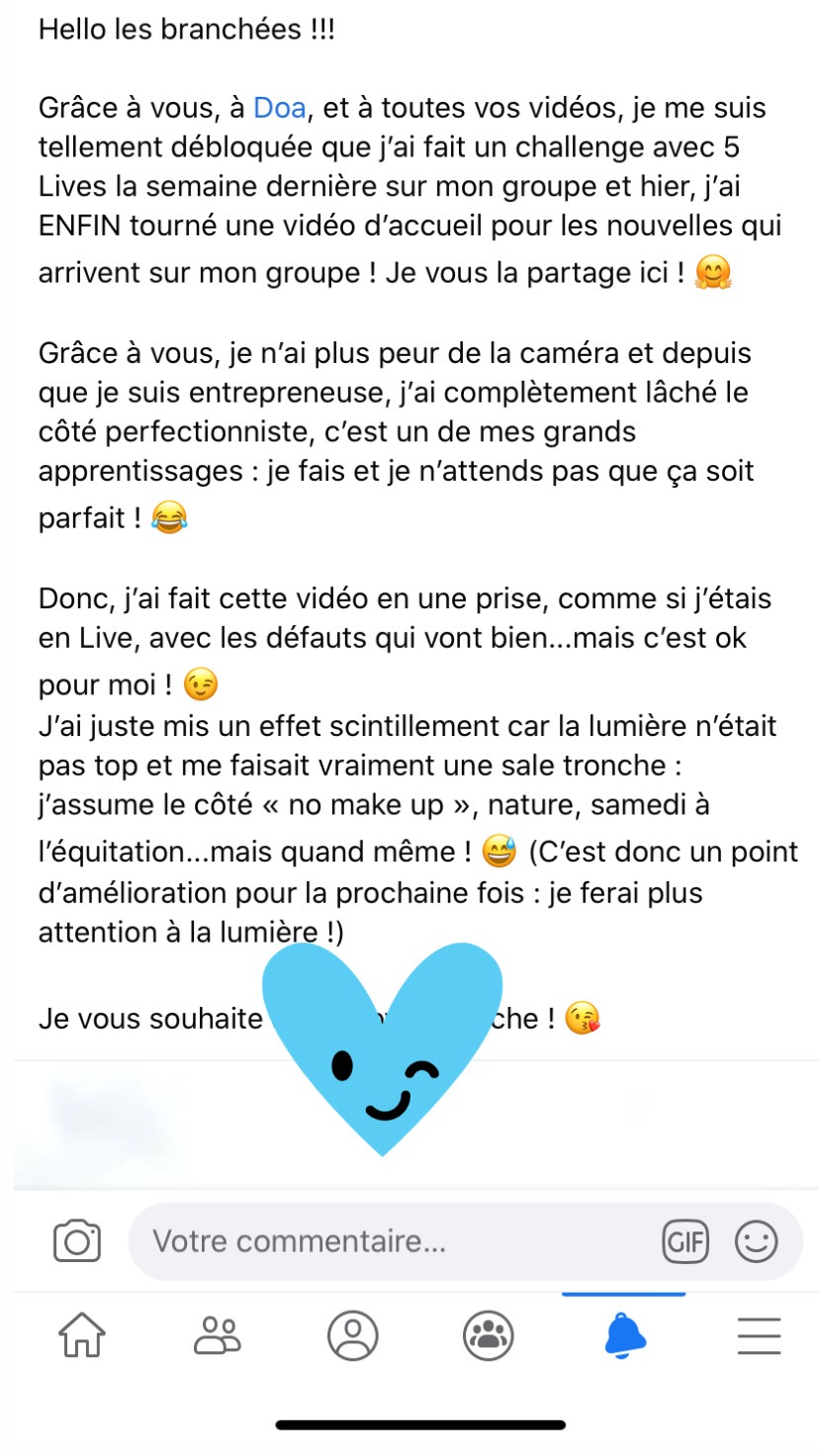Open the emoji smiley picker
Viewport: 819px width, 1456px height.
pyautogui.click(x=757, y=1240)
